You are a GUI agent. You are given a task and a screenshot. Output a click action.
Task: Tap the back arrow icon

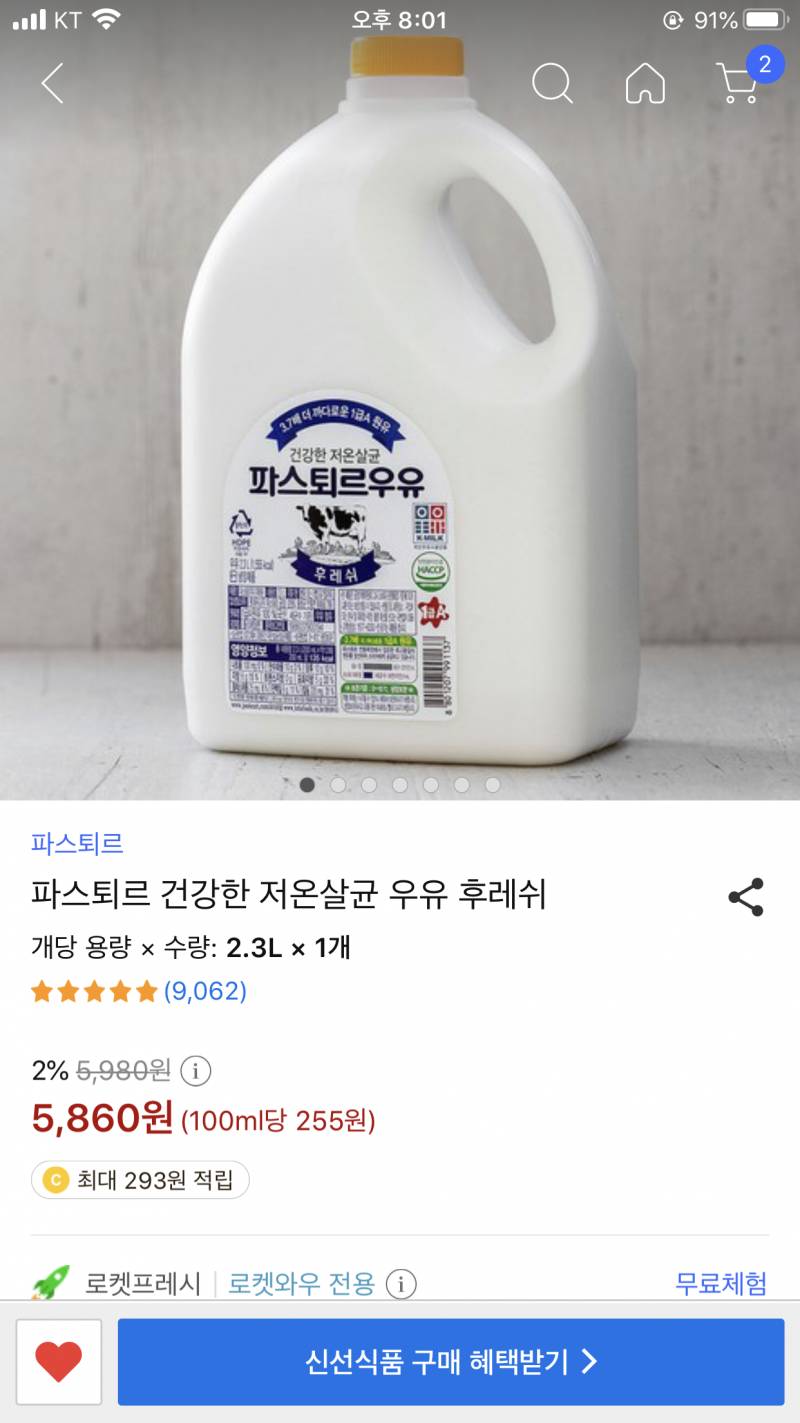pyautogui.click(x=52, y=85)
